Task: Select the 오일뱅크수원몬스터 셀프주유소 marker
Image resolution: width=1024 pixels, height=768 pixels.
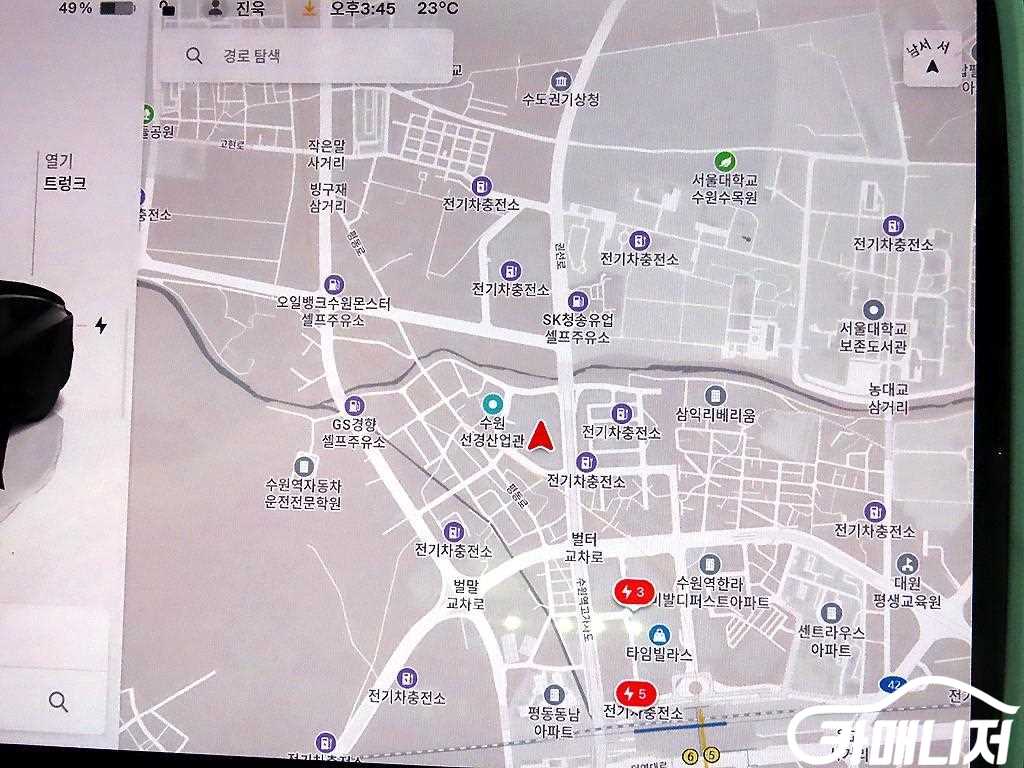Action: pos(334,283)
